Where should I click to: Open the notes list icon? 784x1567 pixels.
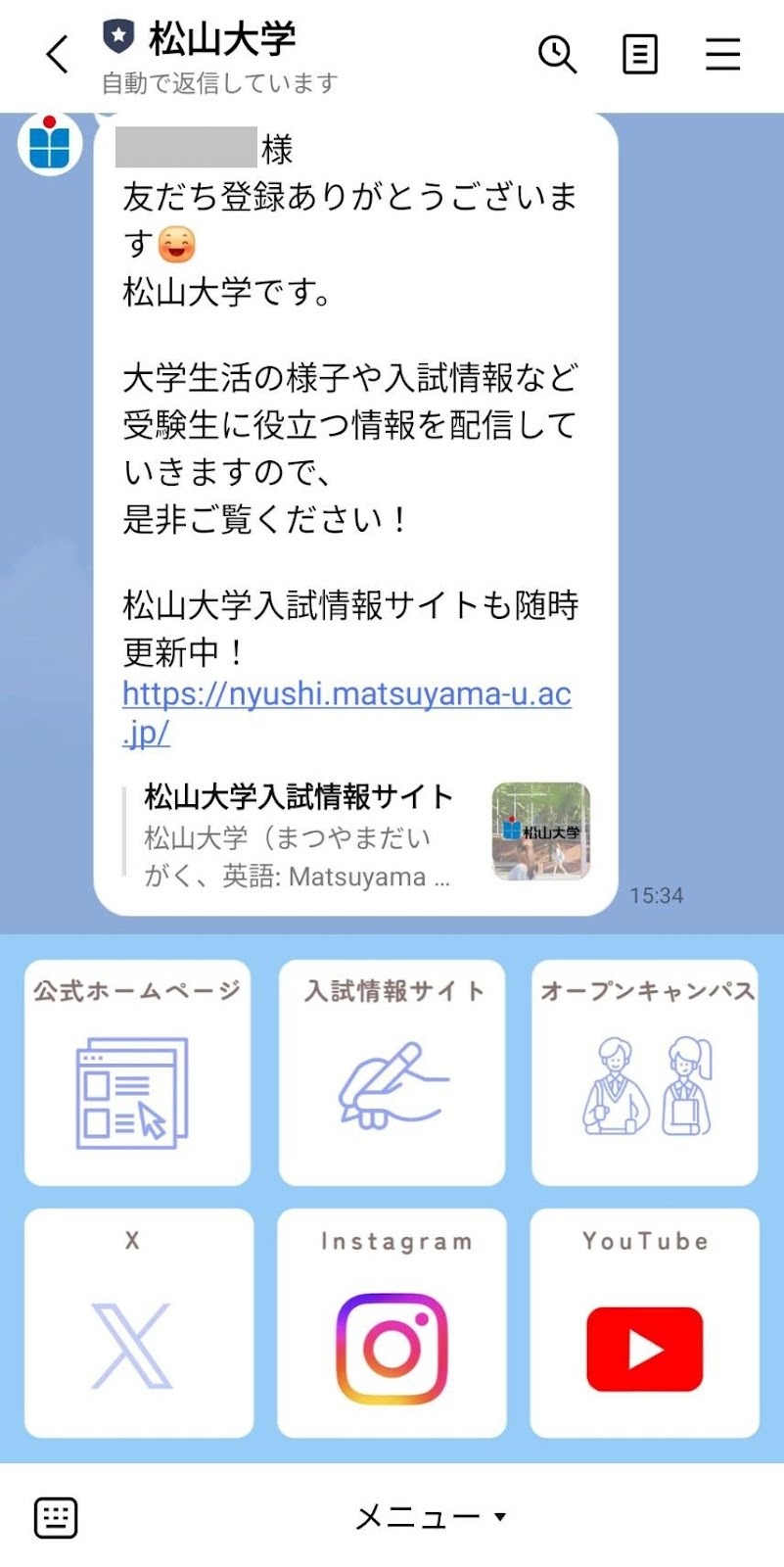[x=640, y=54]
